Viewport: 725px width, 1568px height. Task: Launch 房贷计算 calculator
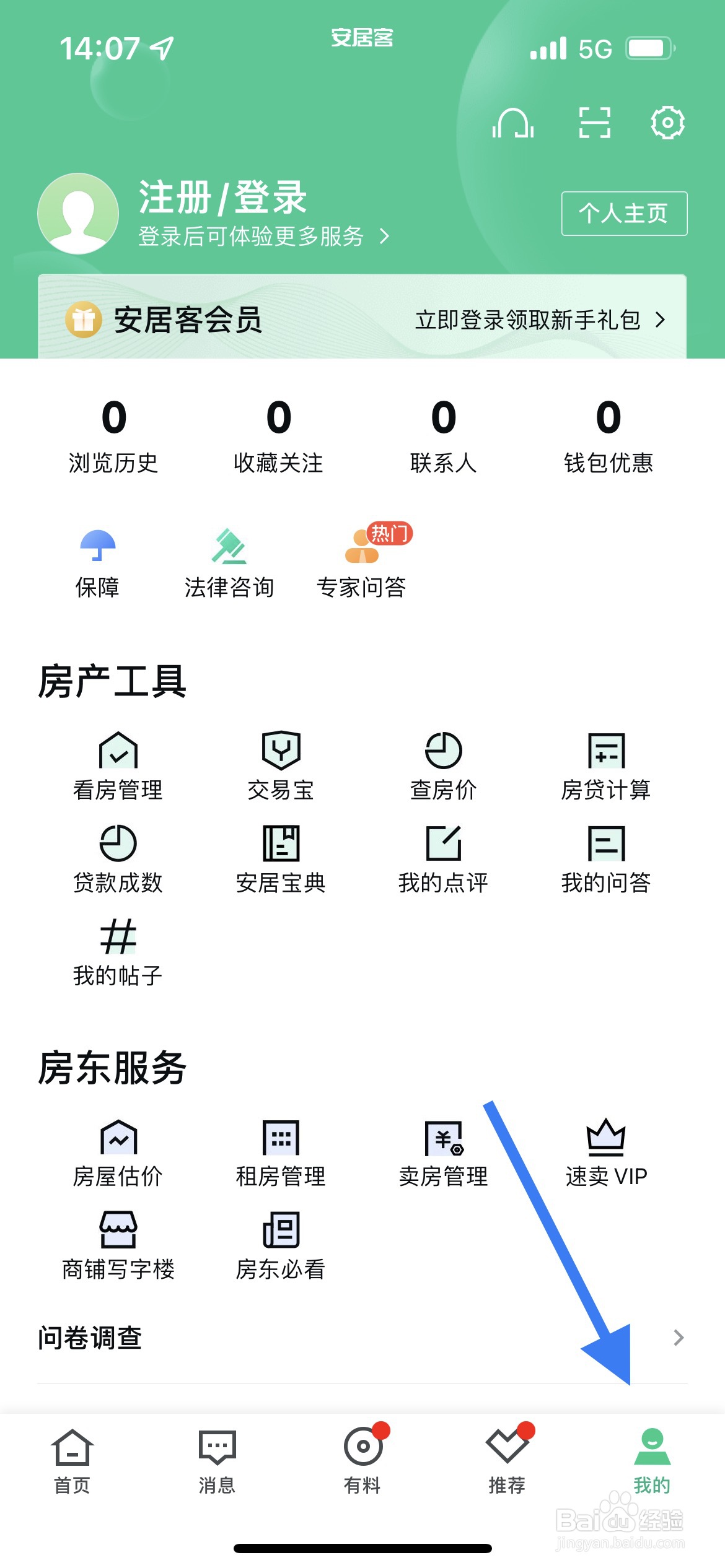tap(606, 767)
